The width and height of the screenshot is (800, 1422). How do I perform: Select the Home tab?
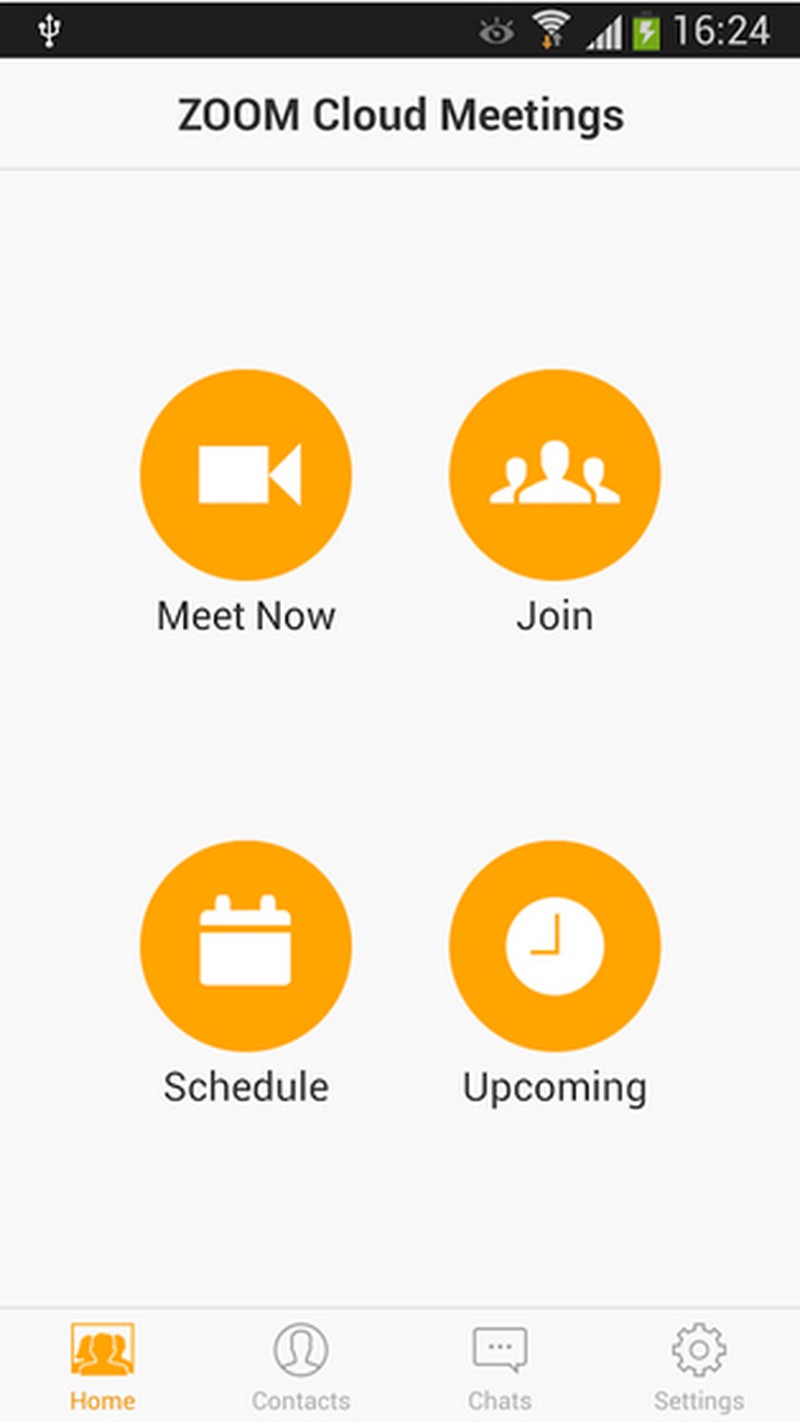(x=102, y=1365)
